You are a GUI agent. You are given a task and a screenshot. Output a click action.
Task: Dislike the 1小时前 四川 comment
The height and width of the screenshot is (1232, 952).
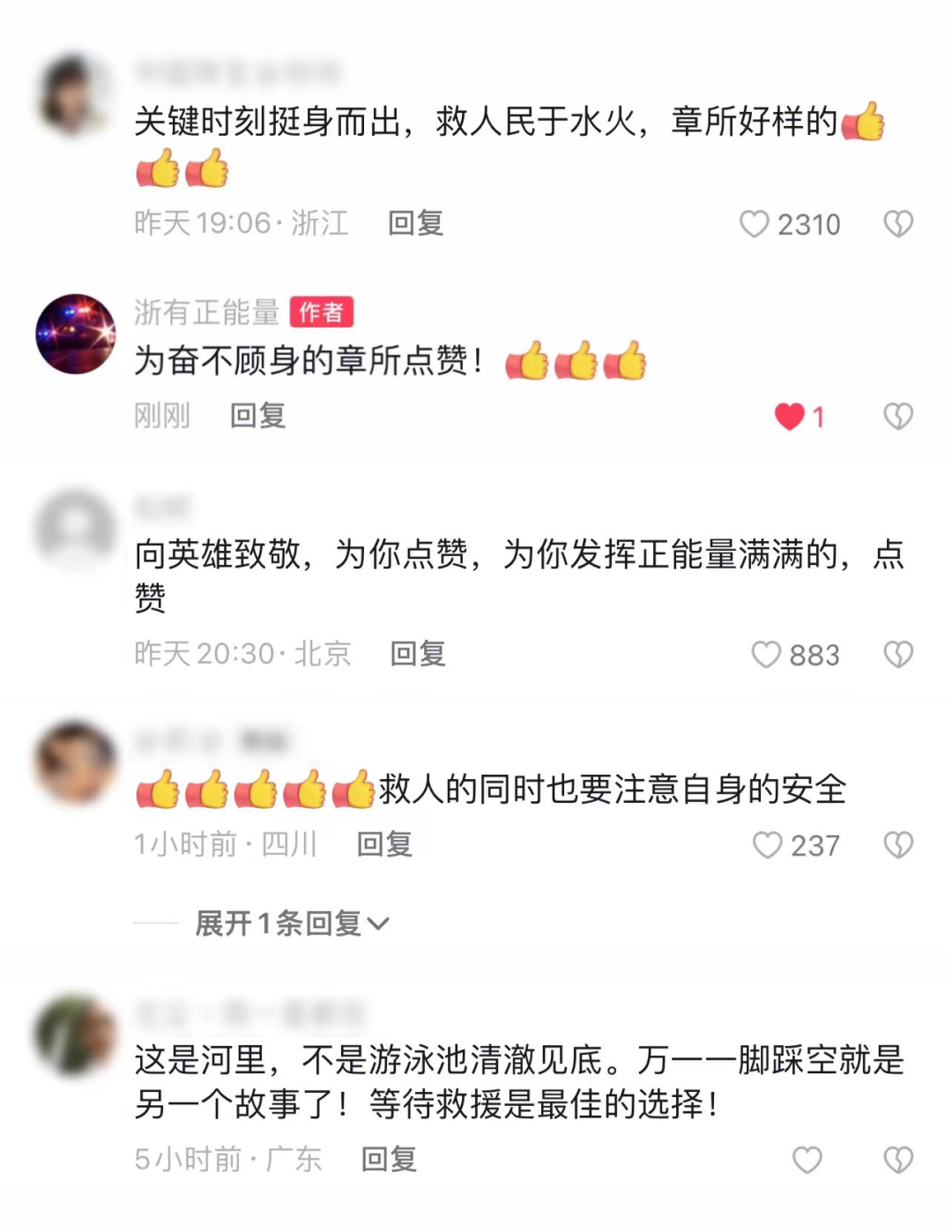coord(898,845)
